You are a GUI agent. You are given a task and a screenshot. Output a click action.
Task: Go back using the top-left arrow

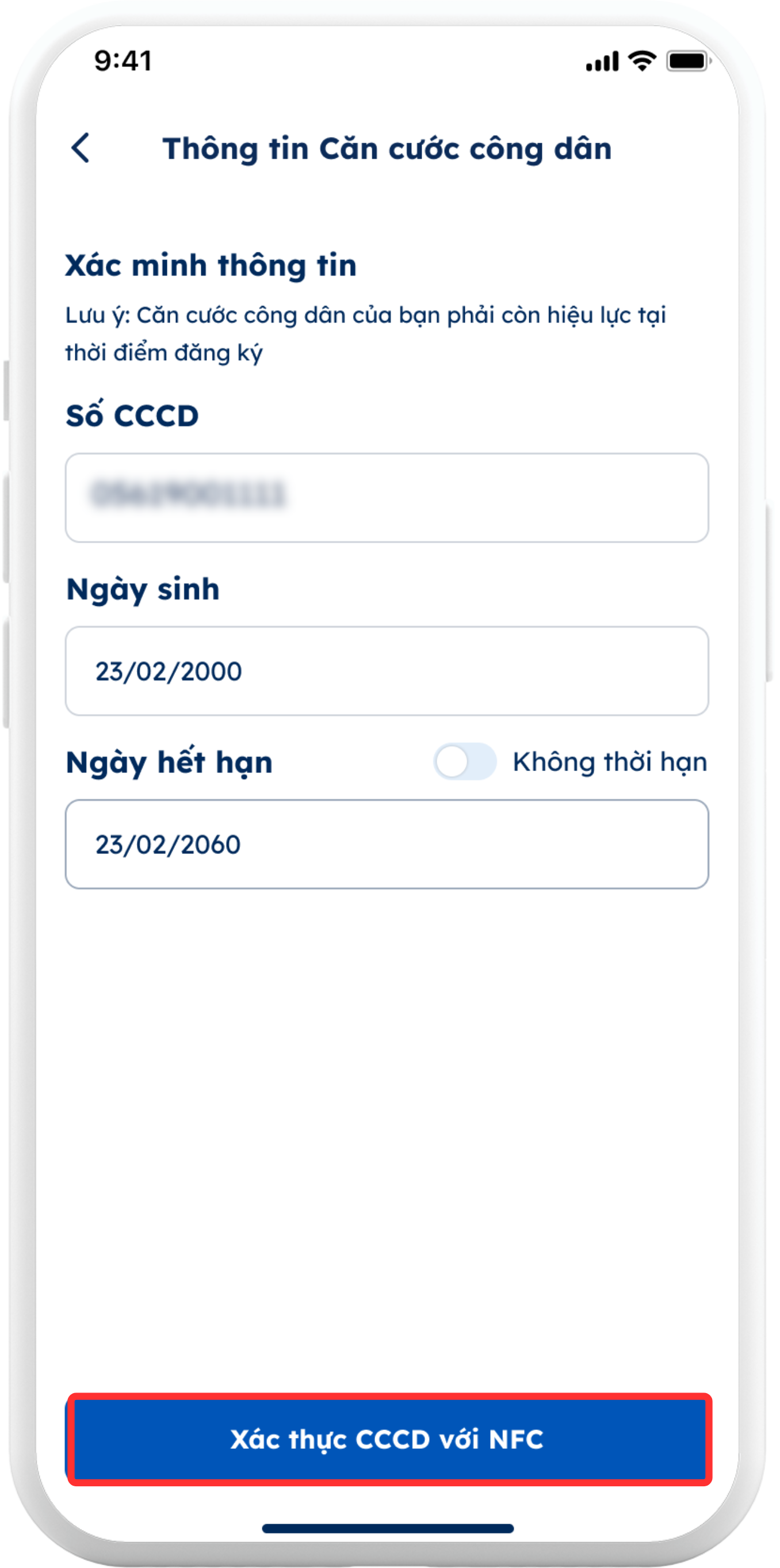tap(81, 148)
